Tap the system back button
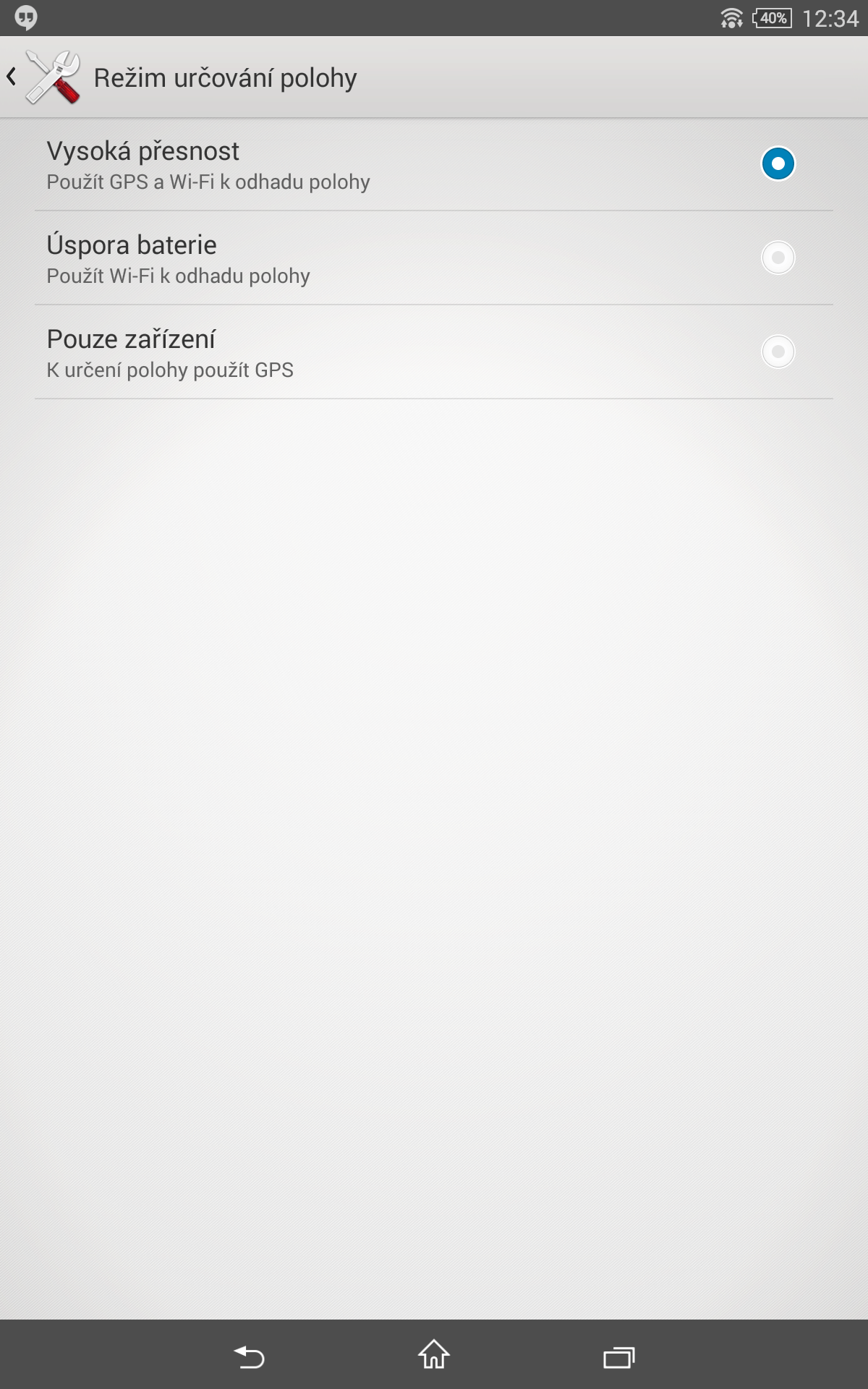Screen dimensions: 868x1389 point(250,1356)
